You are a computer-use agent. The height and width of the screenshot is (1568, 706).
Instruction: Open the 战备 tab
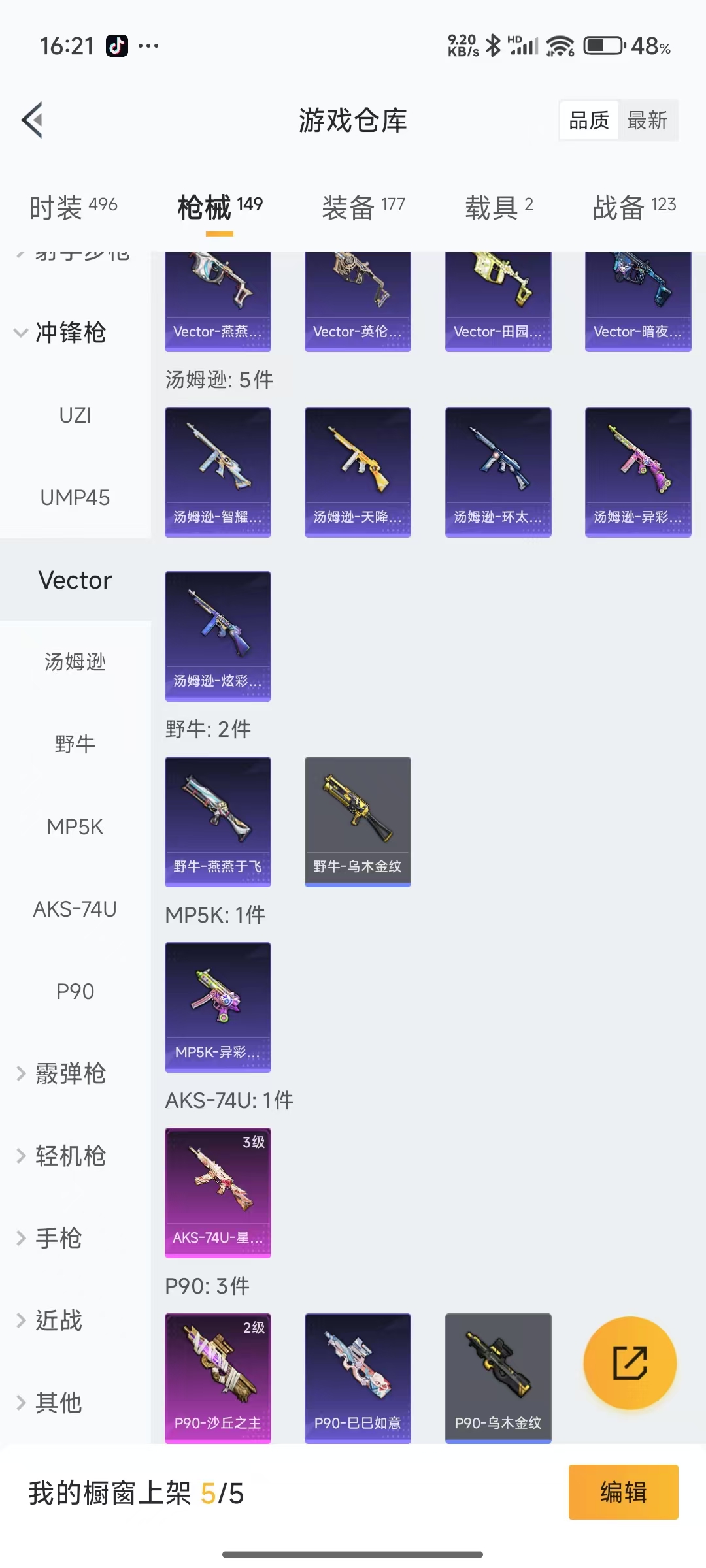634,207
